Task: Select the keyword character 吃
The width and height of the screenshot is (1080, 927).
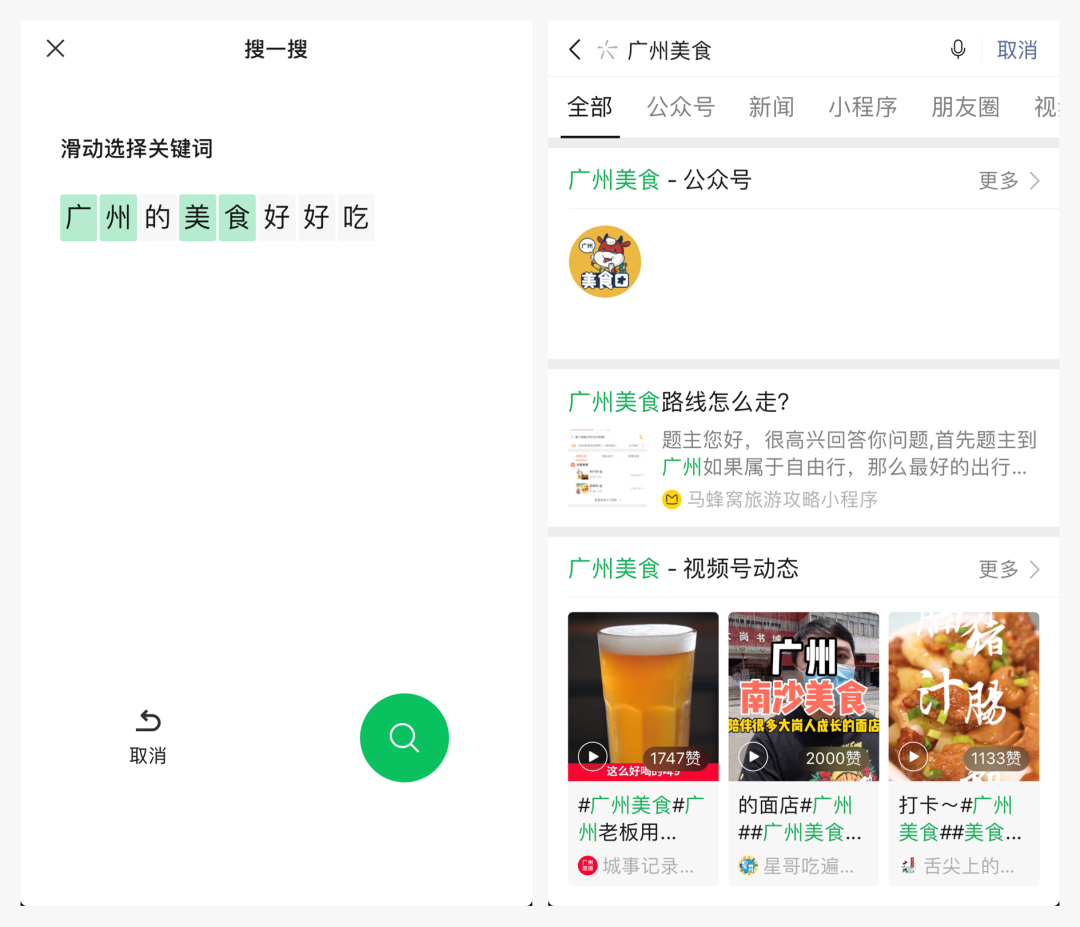Action: 356,217
